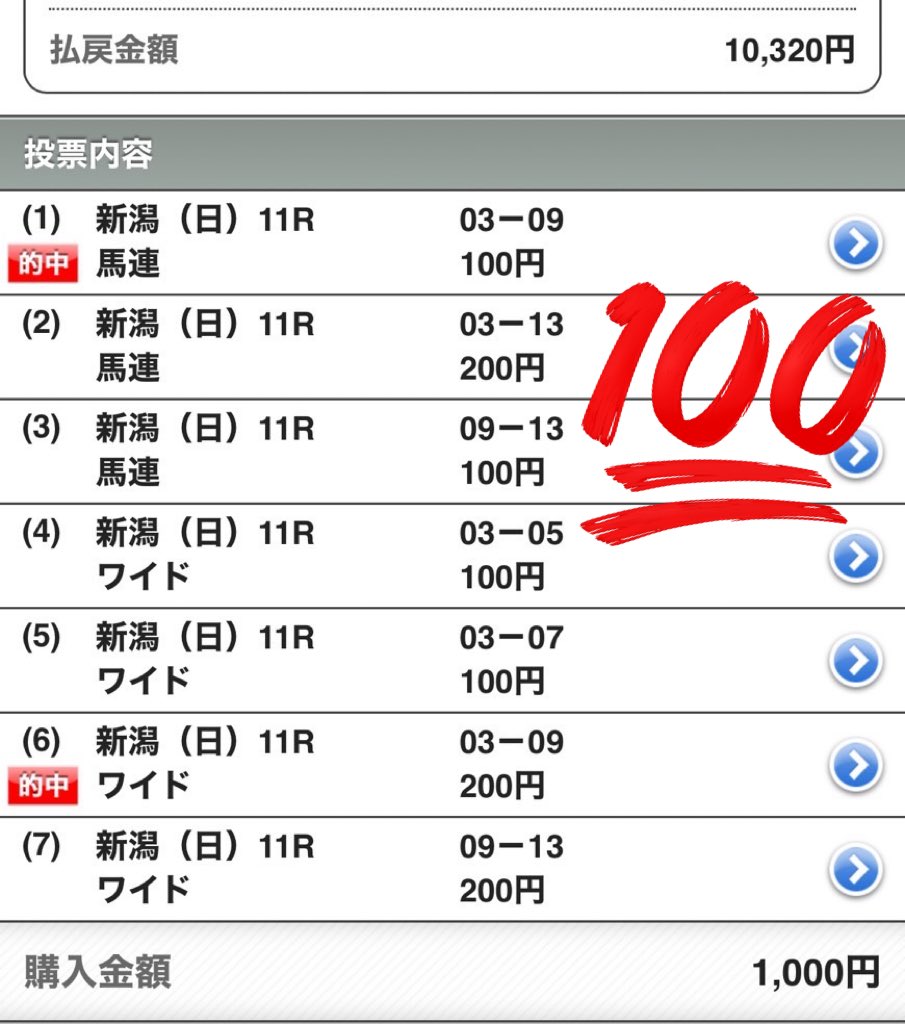The height and width of the screenshot is (1024, 905).
Task: Open bet (1) 馬連 03-09 details
Action: click(856, 243)
